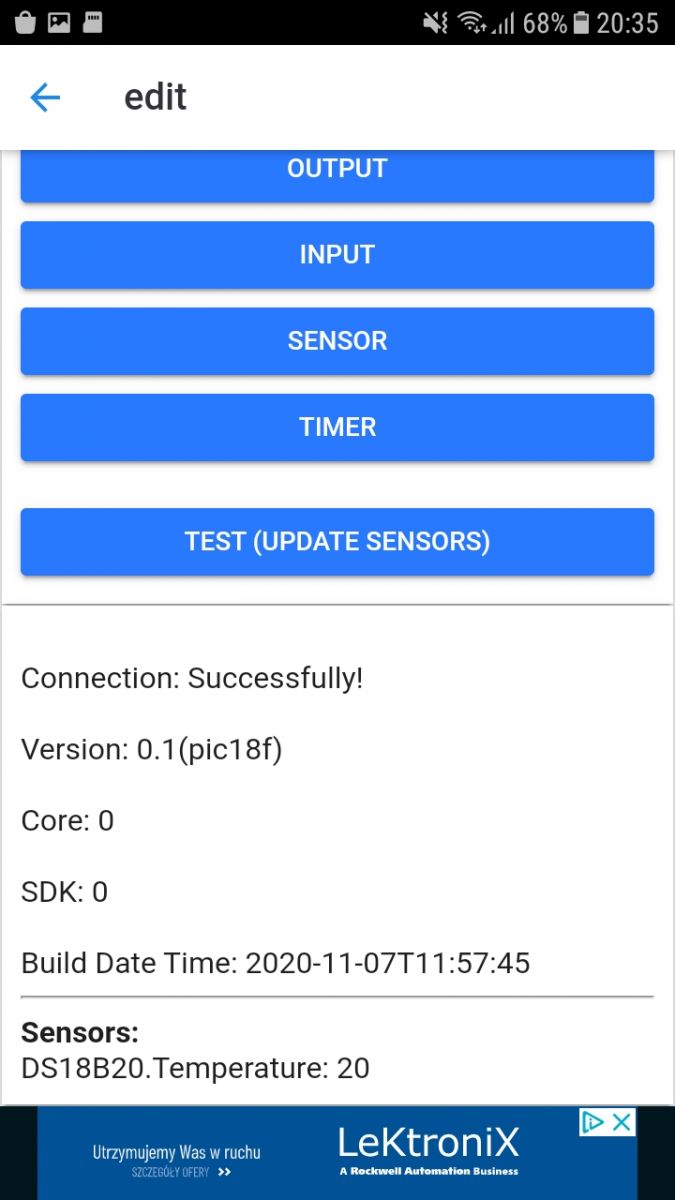Open the SENSOR configuration
The image size is (675, 1200).
click(x=337, y=341)
